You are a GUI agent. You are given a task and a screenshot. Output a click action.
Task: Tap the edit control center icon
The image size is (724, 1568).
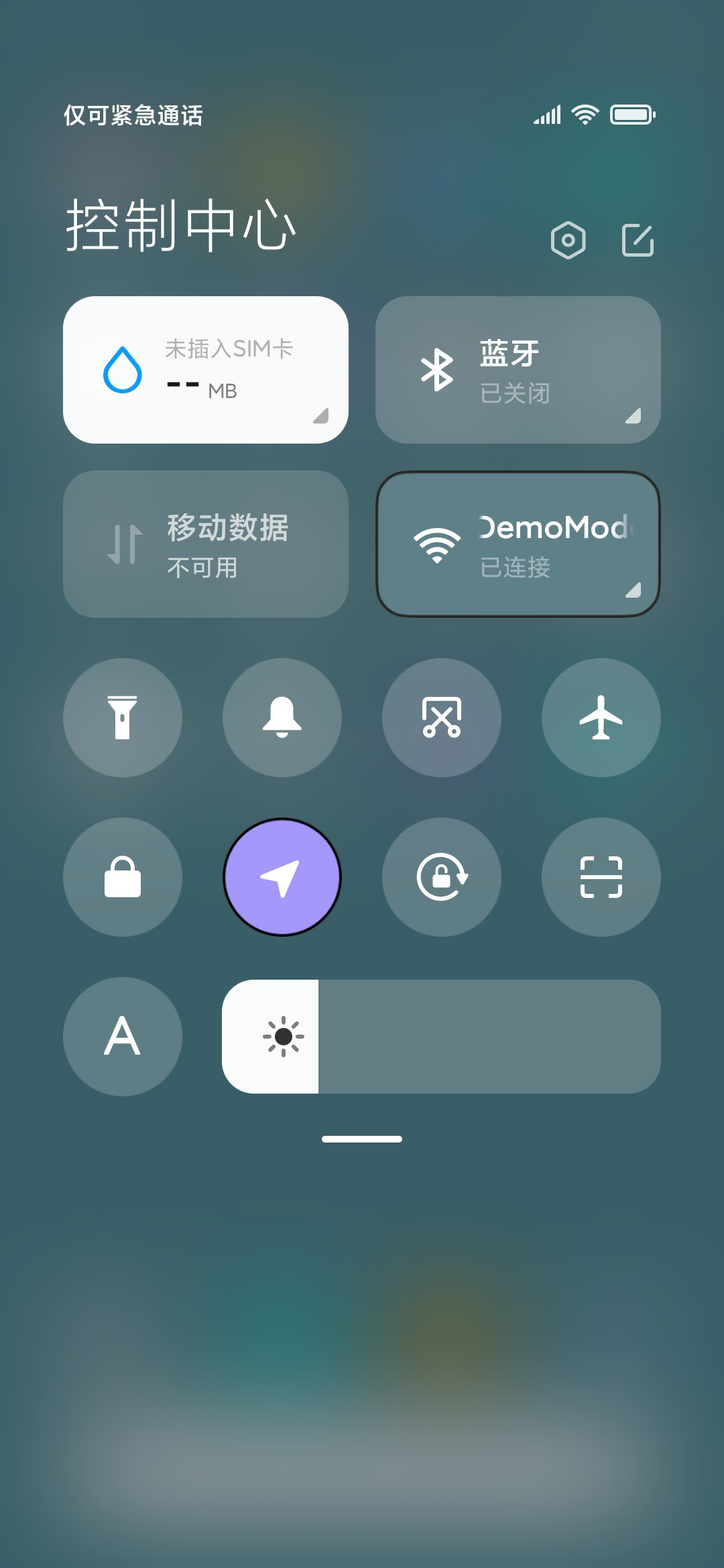(x=638, y=240)
